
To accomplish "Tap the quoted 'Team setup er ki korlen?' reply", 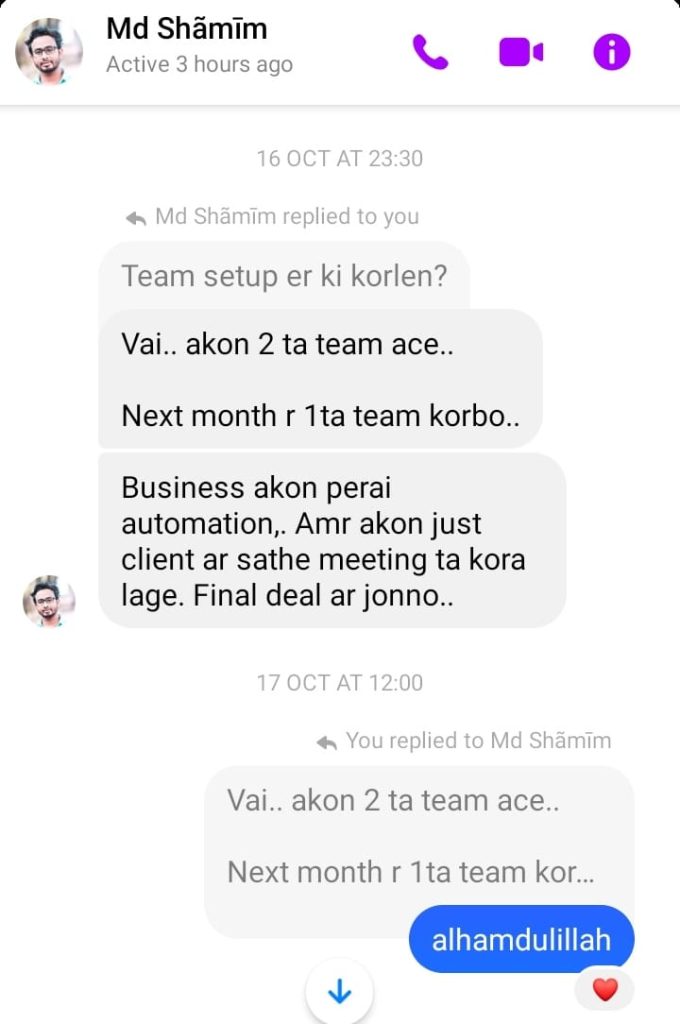I will (284, 276).
